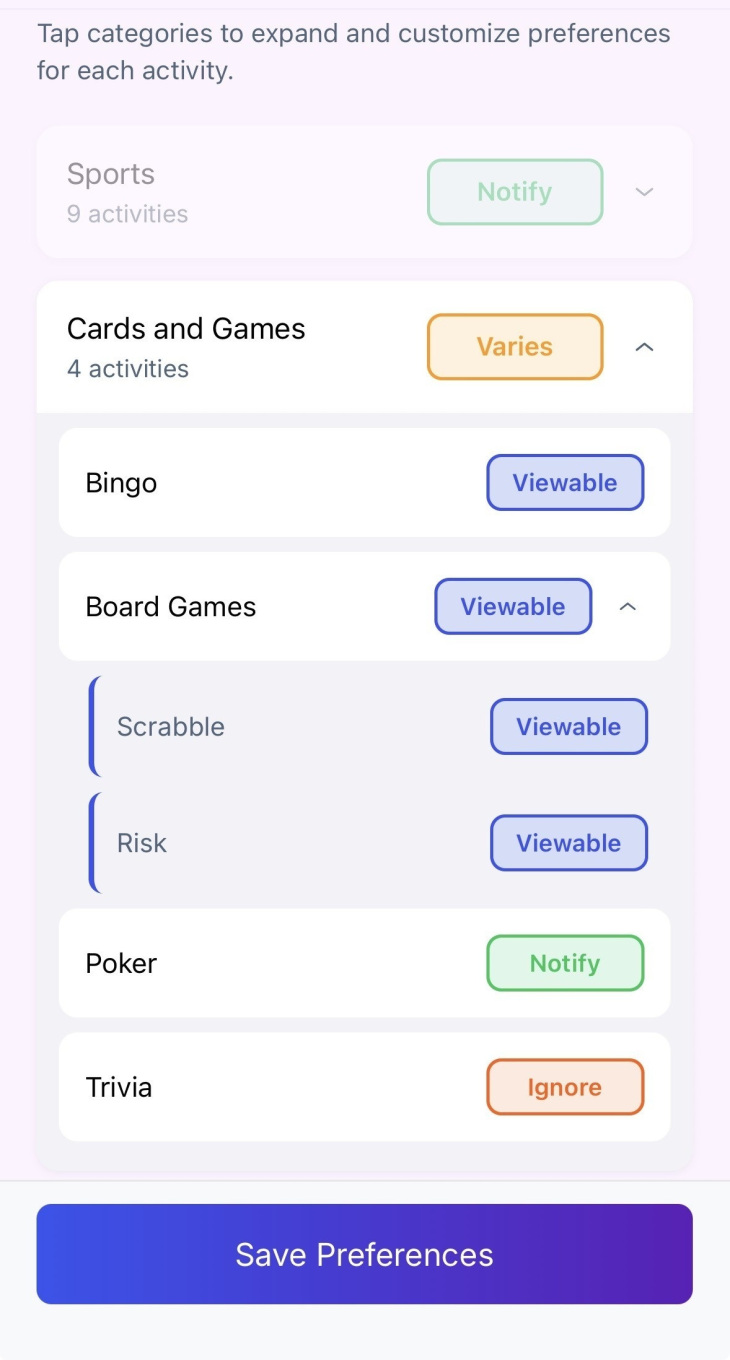Collapse the Cards and Games category

pyautogui.click(x=645, y=347)
